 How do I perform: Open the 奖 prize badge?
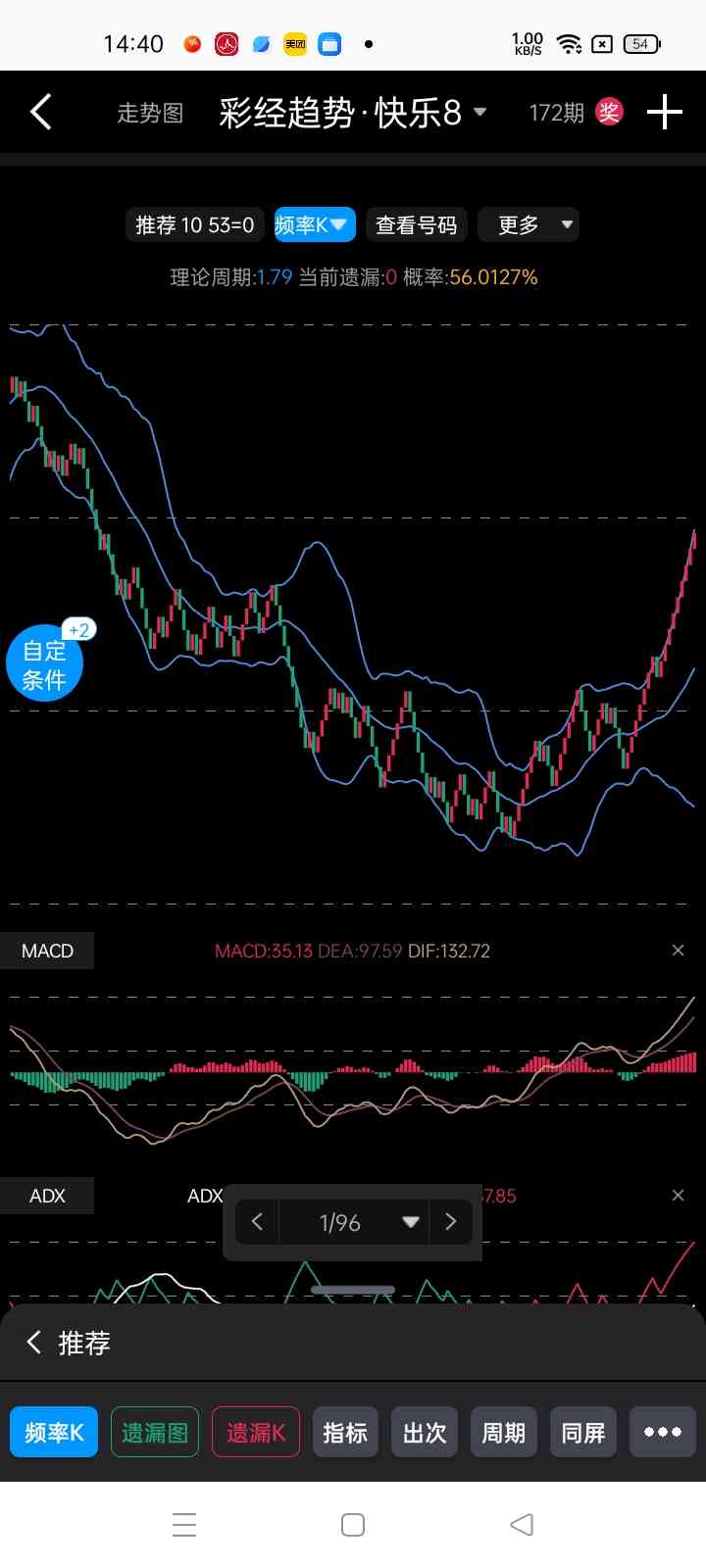(x=609, y=113)
